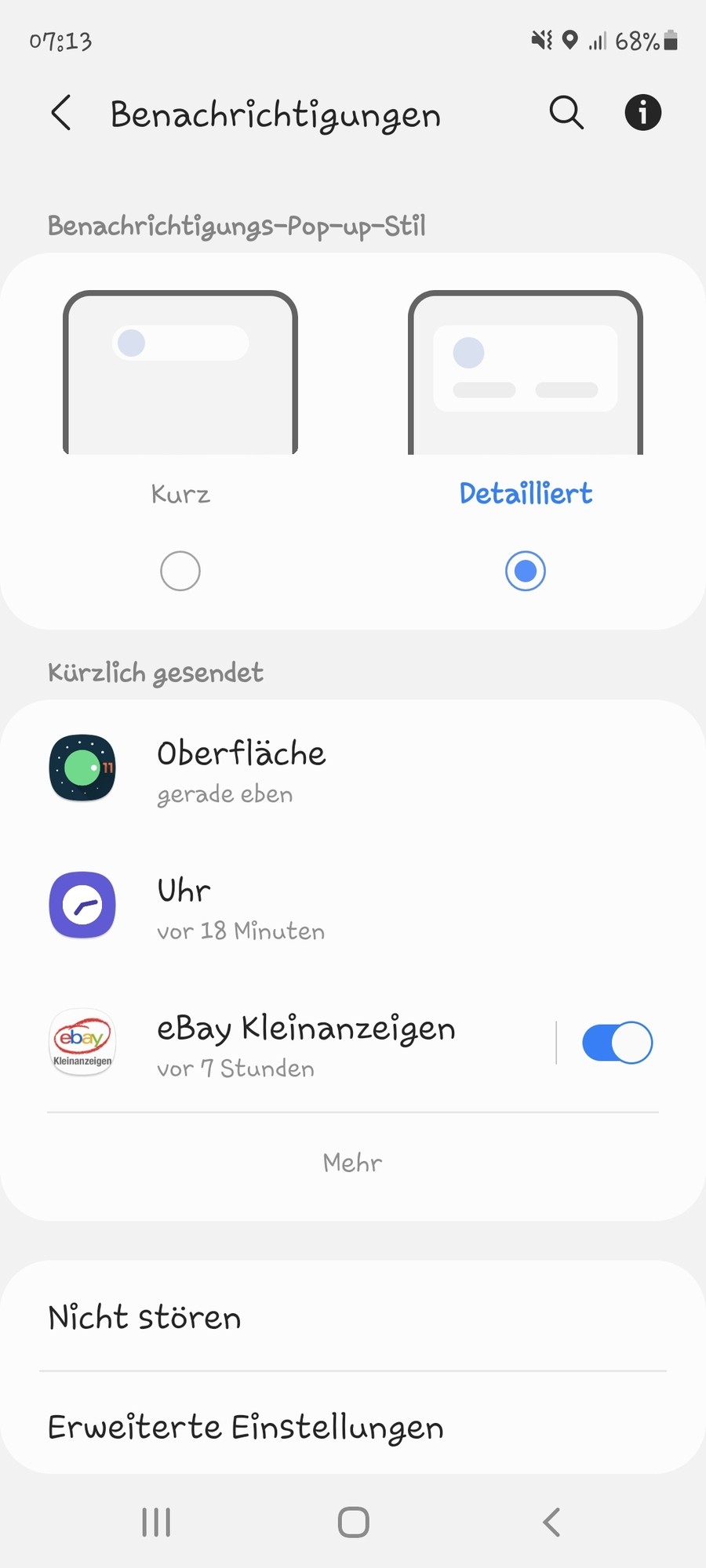The width and height of the screenshot is (706, 1568).
Task: Open the info icon
Action: pyautogui.click(x=642, y=113)
